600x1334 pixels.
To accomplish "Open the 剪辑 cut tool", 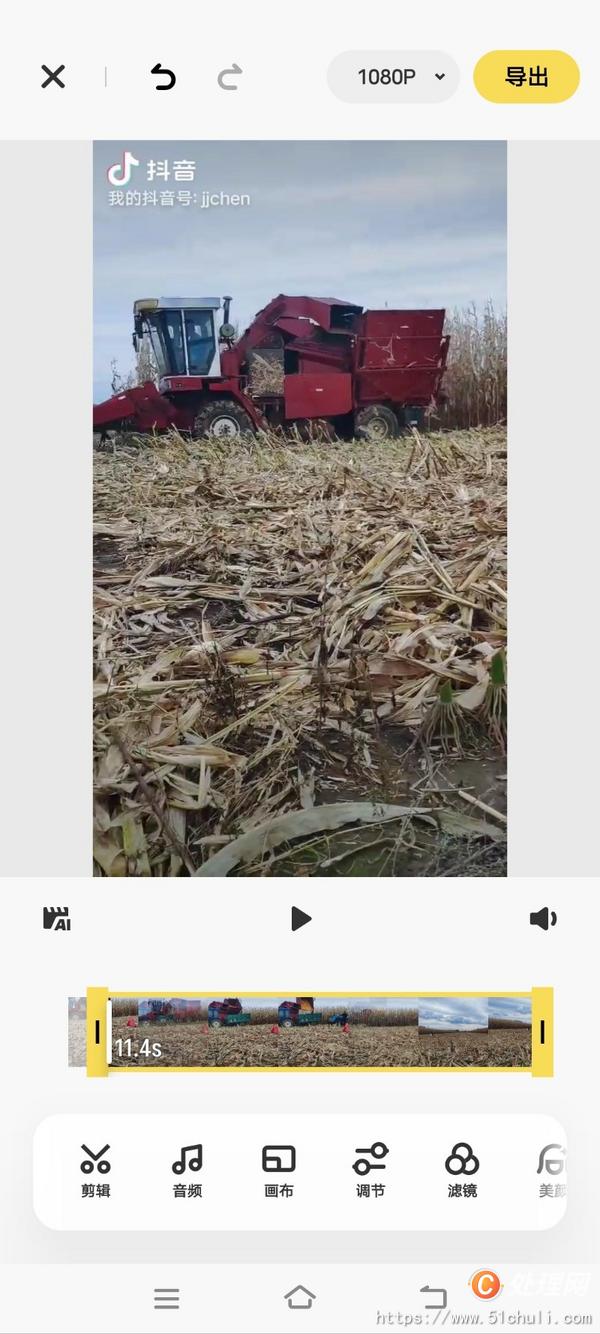I will click(96, 1171).
